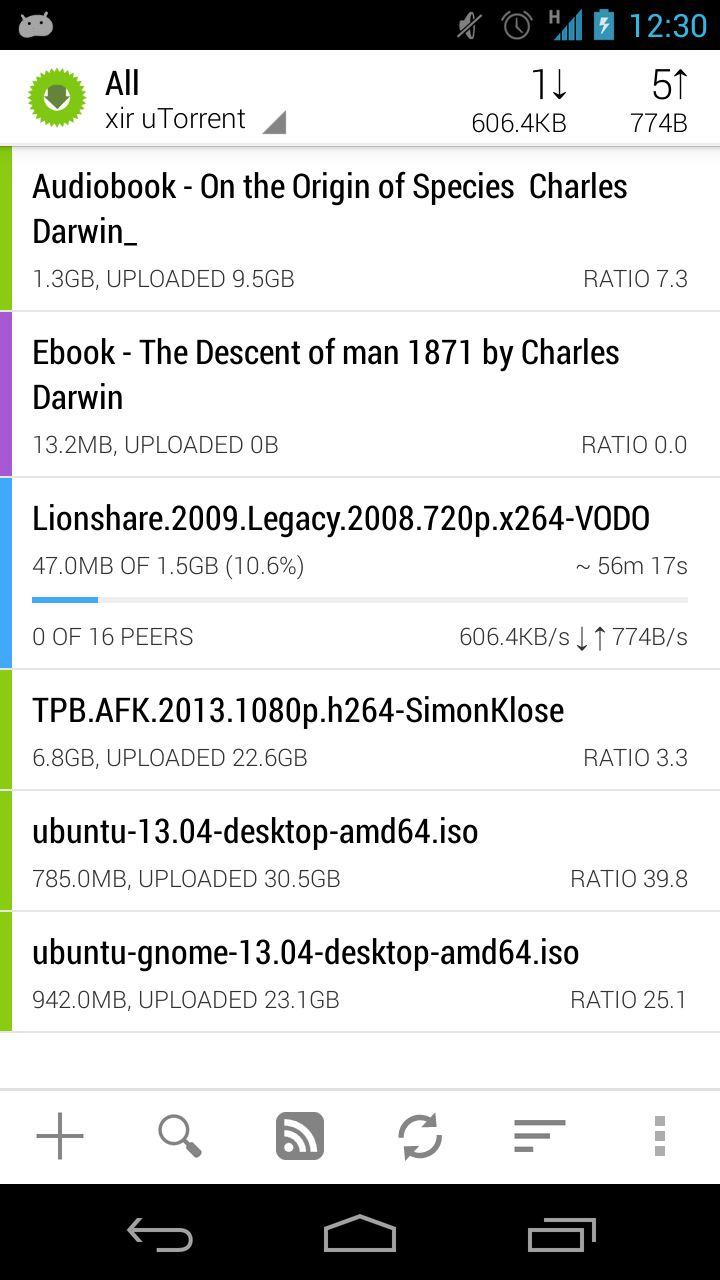Go back with the system back button
Screen dimensions: 720x1280
tap(160, 1234)
